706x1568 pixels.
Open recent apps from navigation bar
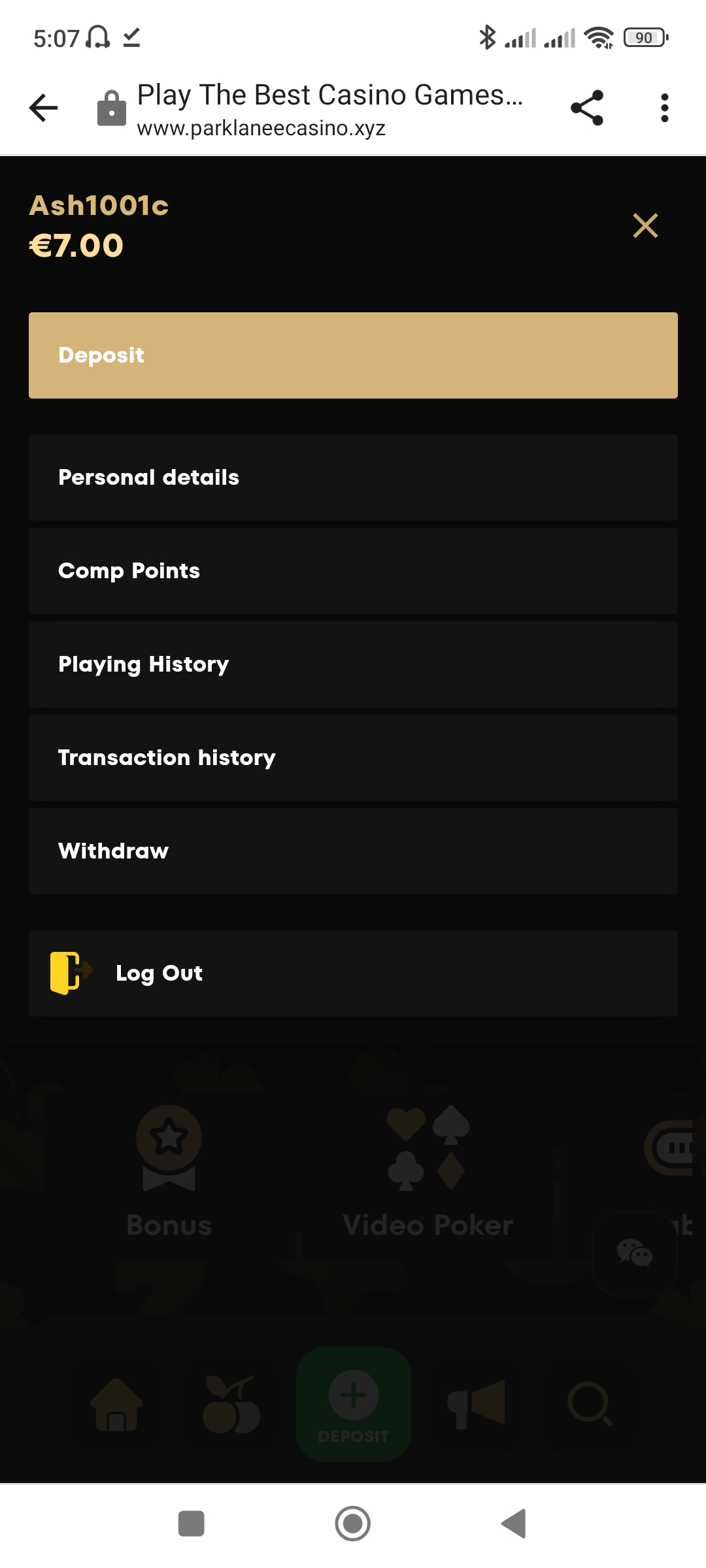pos(192,1524)
